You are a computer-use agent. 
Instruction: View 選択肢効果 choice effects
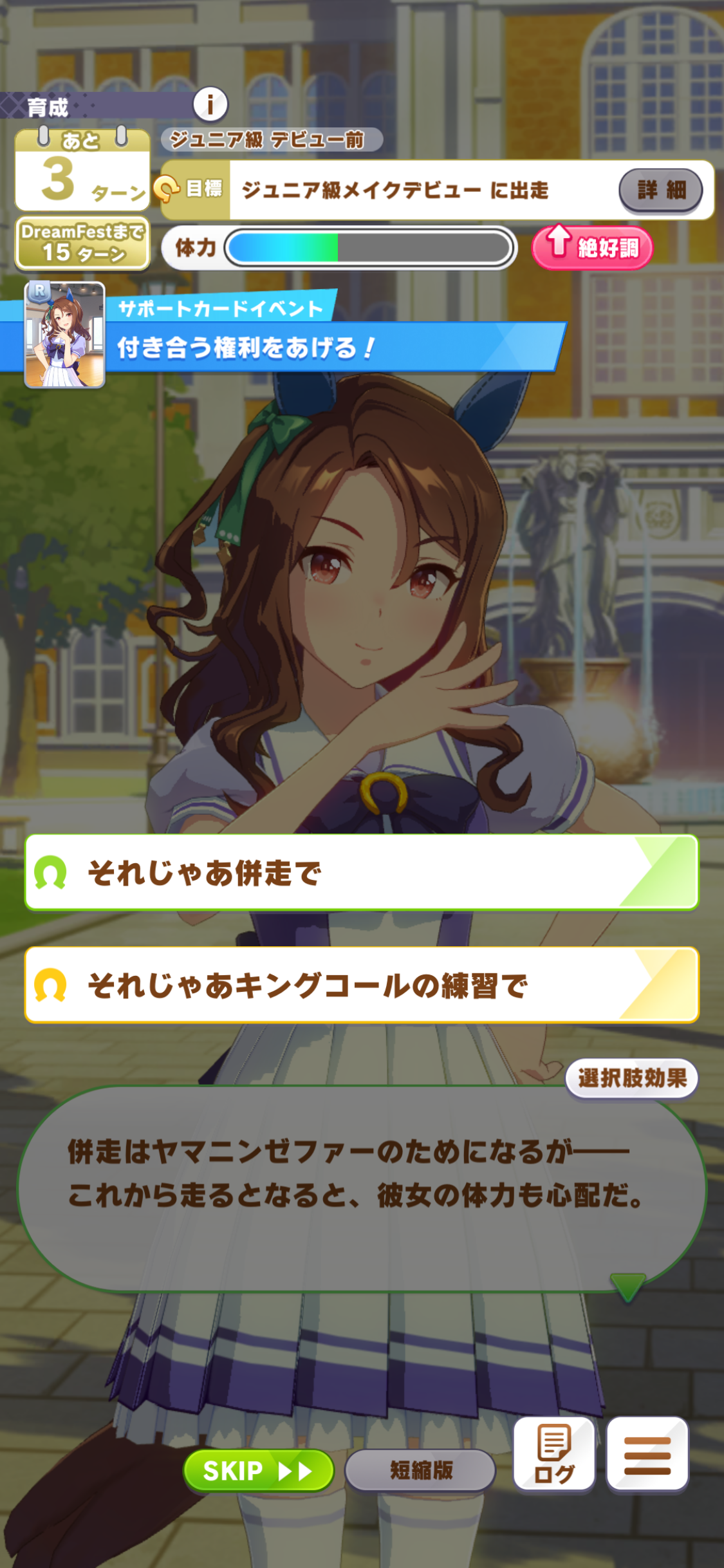coord(631,1078)
